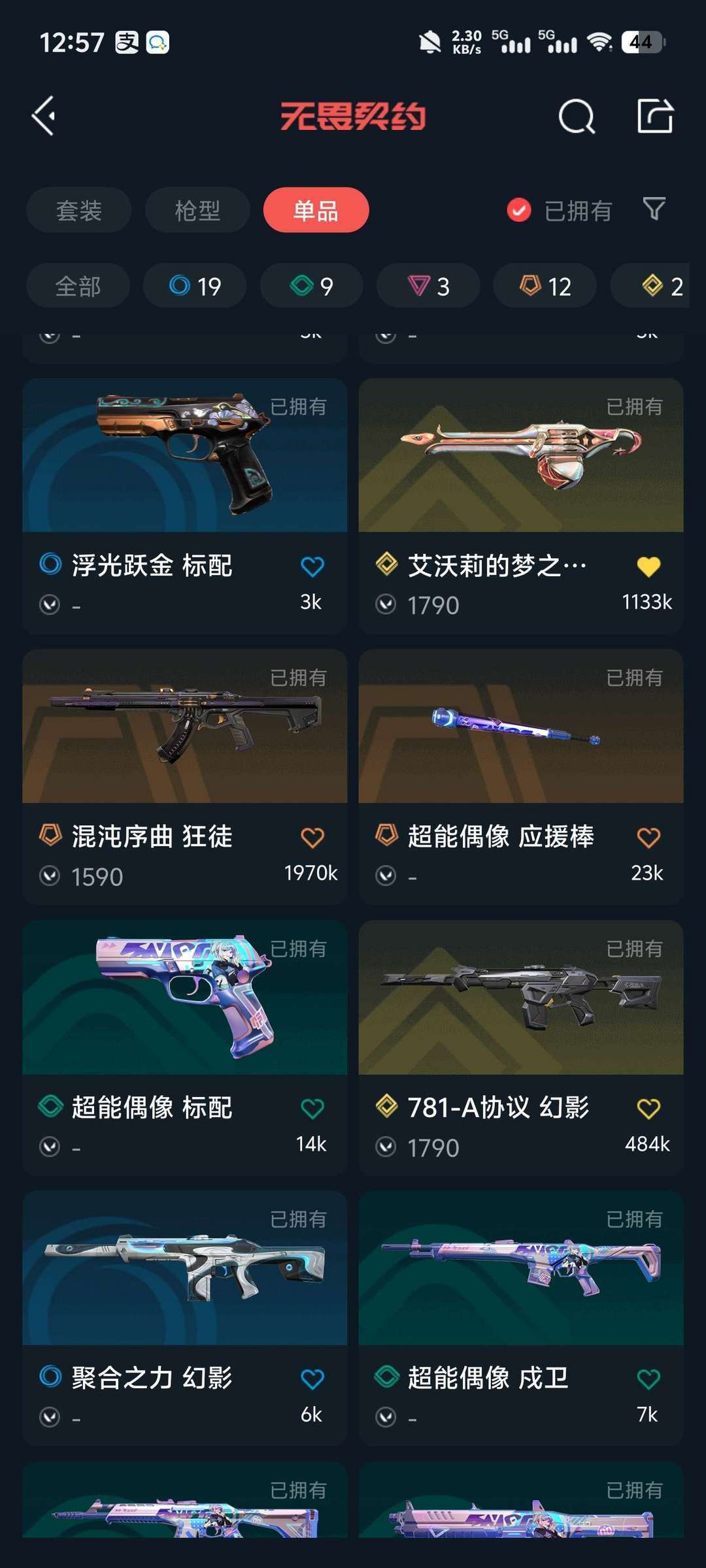Open the 781-A协议 幻影 skin card

521,1048
